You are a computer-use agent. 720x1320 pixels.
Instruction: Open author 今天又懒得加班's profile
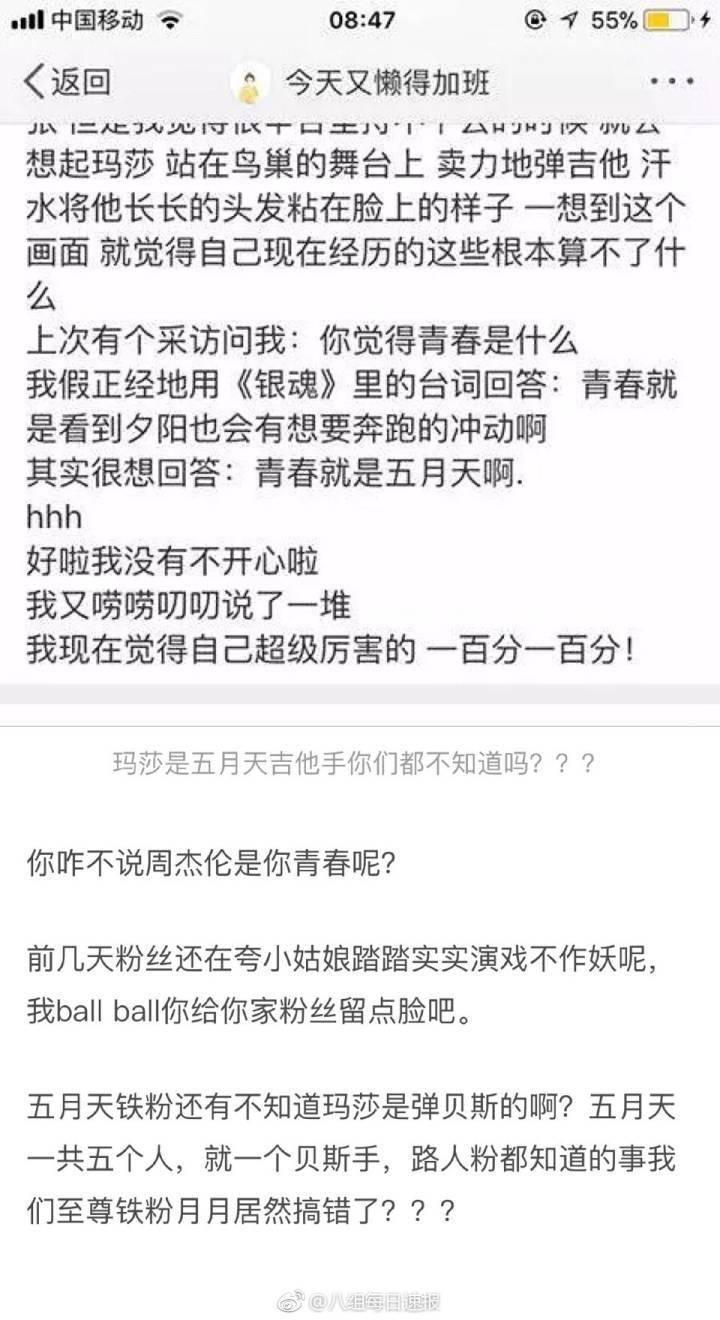pos(388,83)
